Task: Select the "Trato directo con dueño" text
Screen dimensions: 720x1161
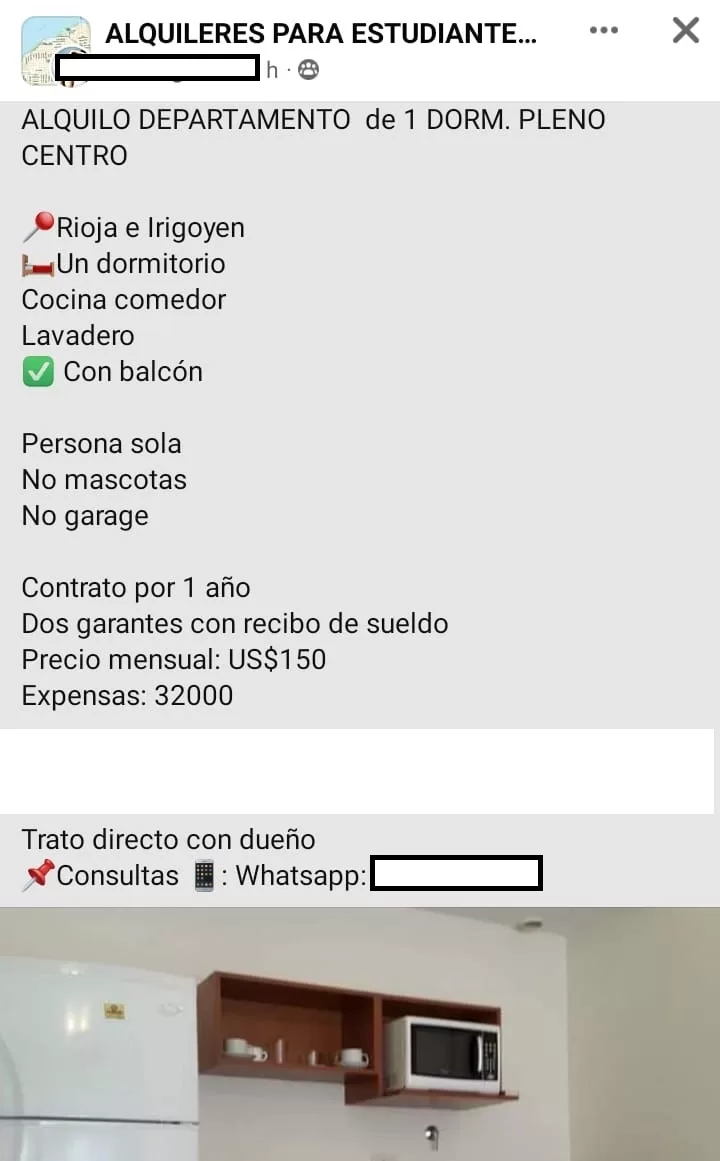Action: [x=168, y=839]
